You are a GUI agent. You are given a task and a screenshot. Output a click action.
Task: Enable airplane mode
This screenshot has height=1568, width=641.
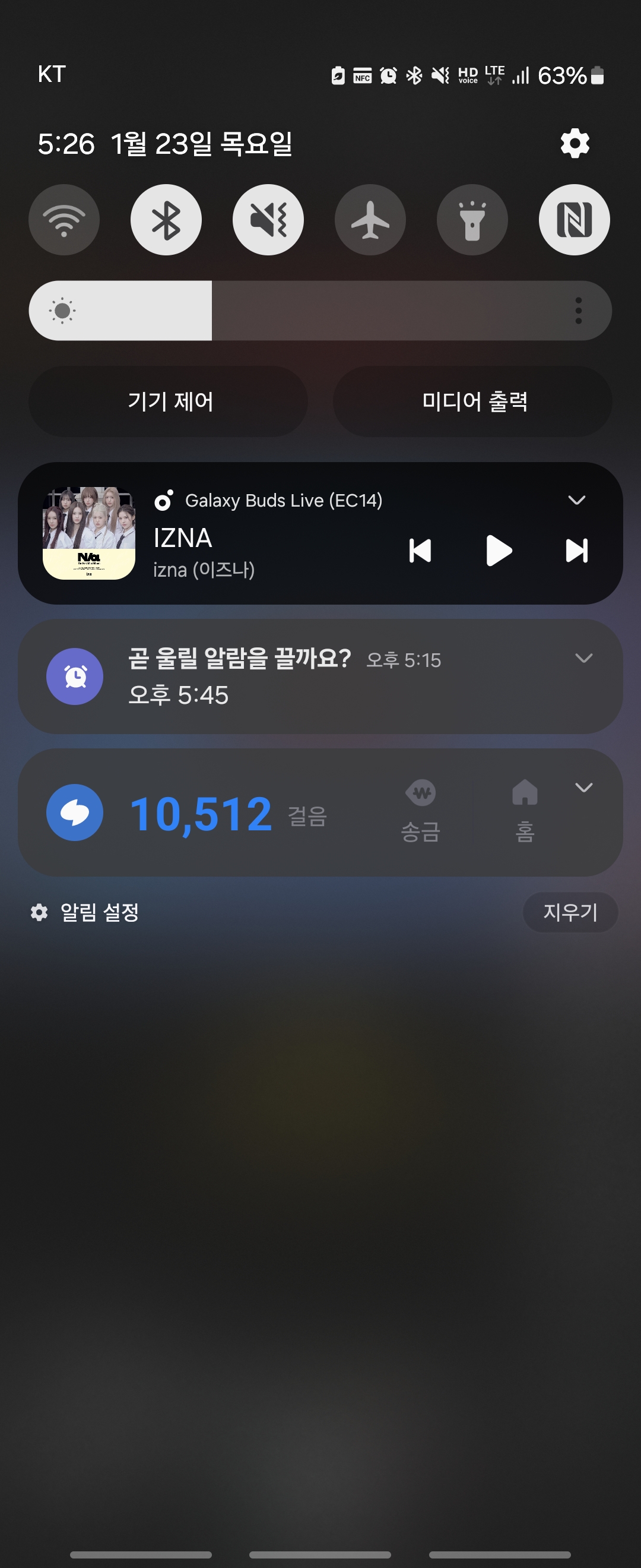pos(370,220)
